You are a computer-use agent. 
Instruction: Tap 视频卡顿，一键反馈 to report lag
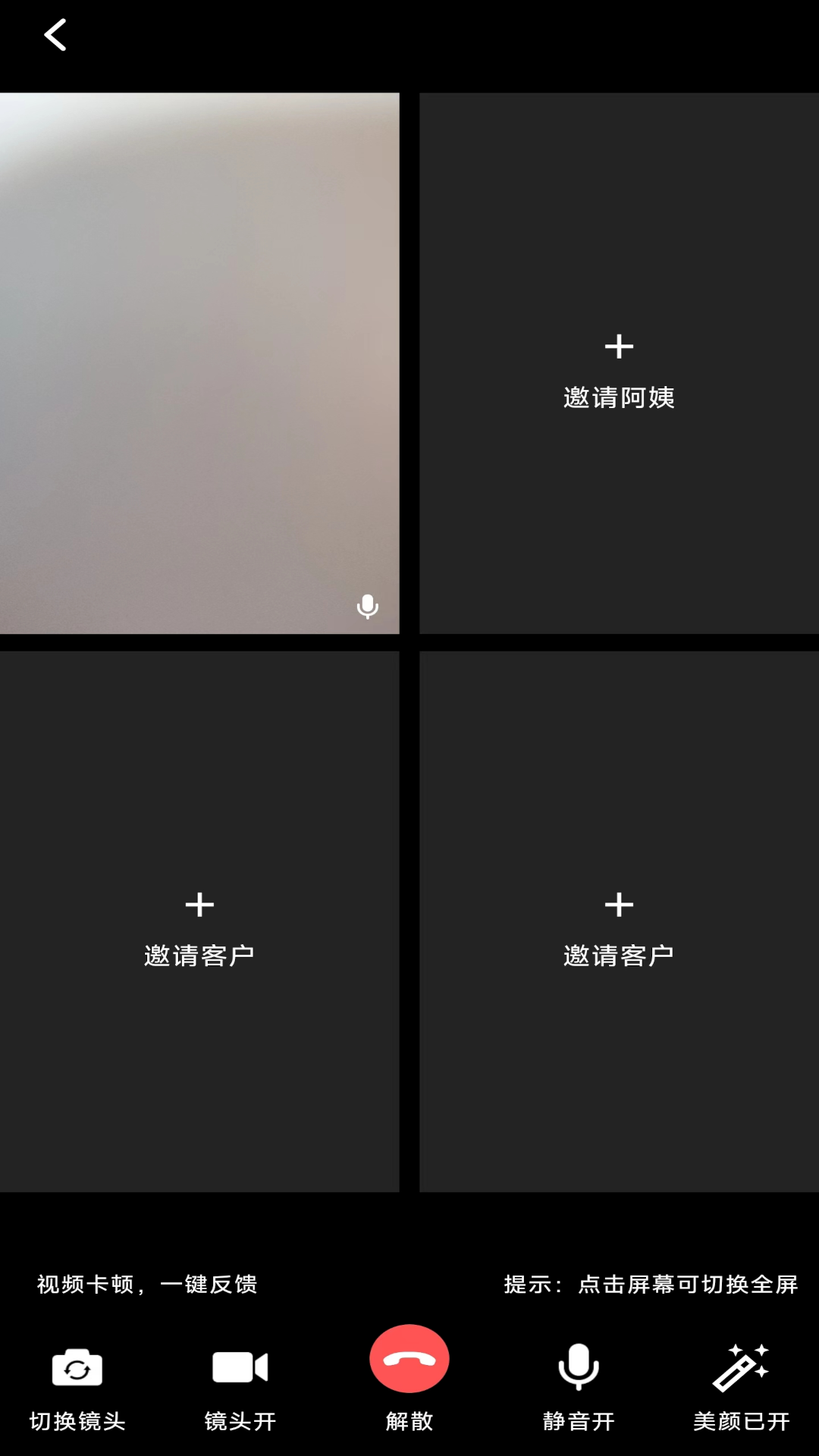(147, 1284)
